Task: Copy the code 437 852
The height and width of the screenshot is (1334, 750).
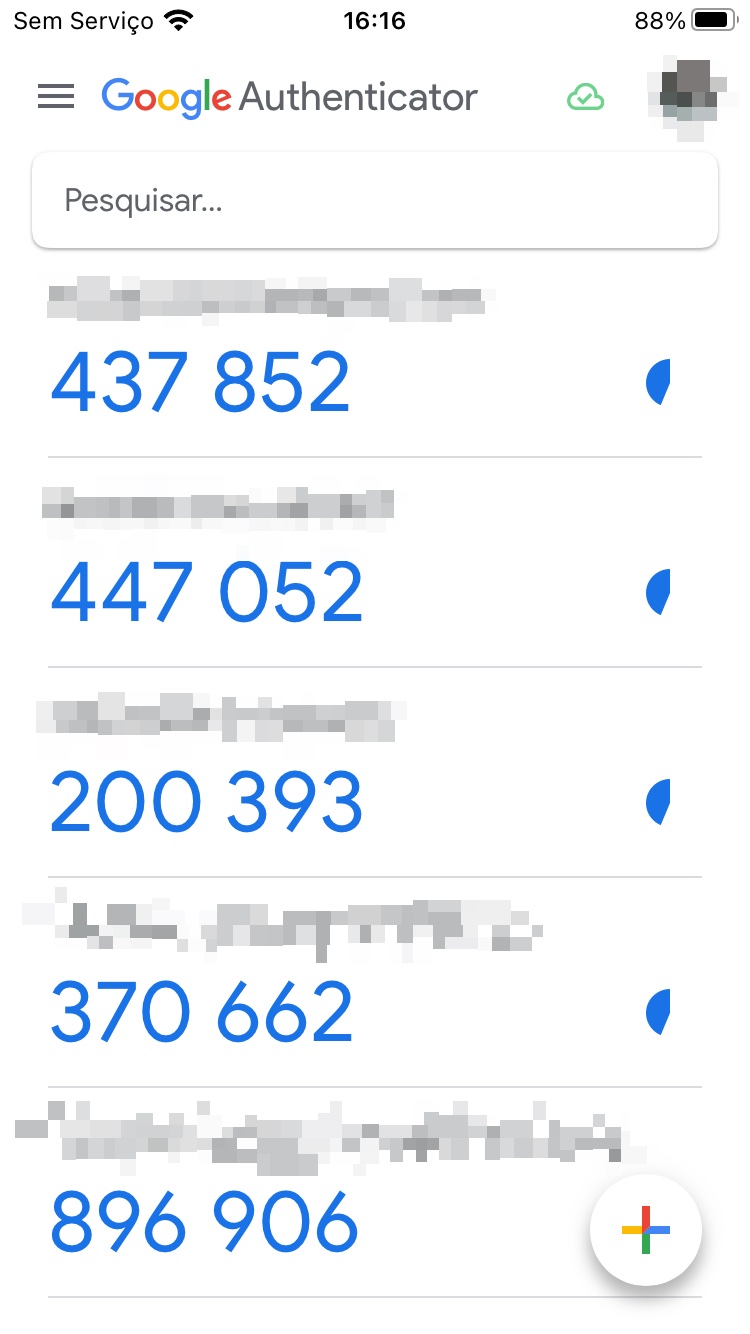Action: [200, 383]
